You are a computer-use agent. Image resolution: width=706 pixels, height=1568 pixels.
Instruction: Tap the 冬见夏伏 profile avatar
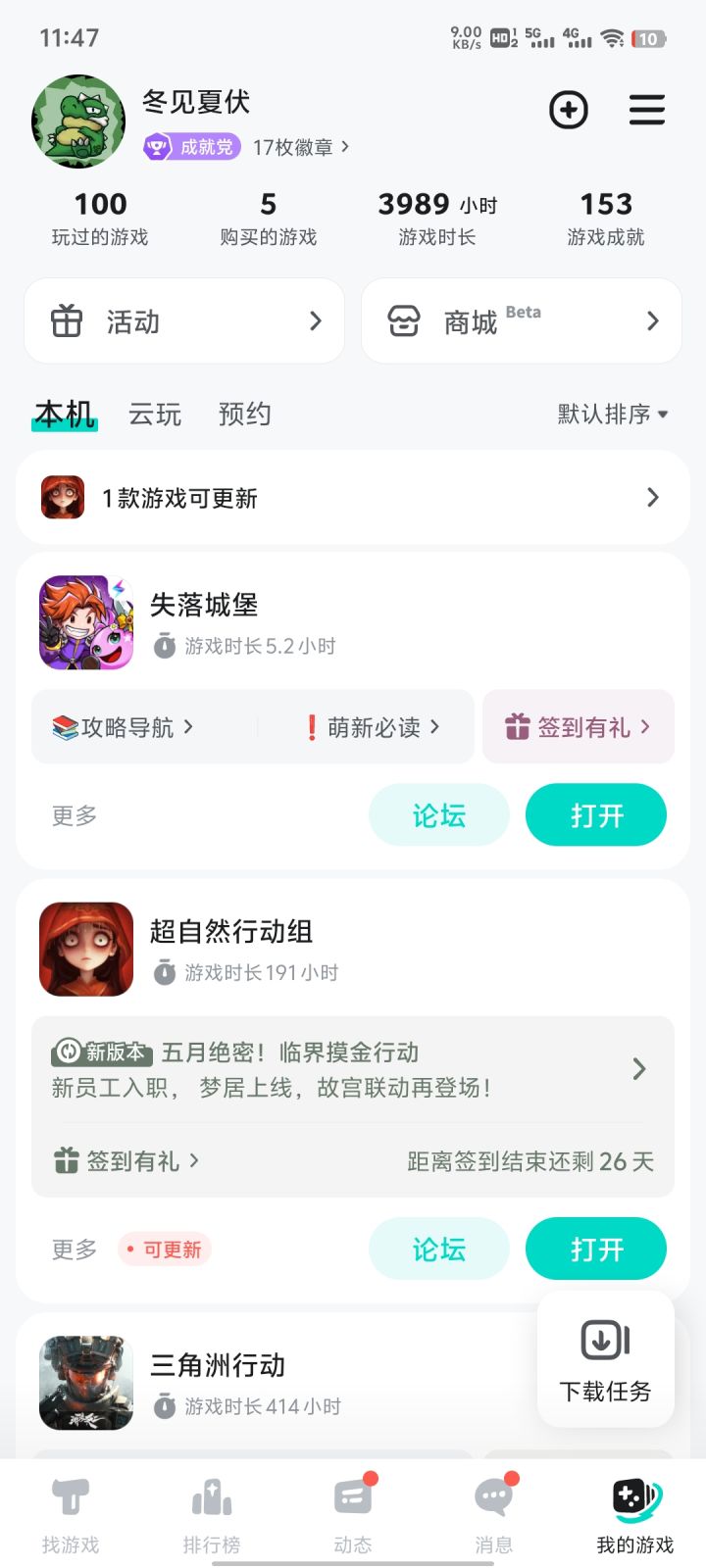pyautogui.click(x=78, y=121)
